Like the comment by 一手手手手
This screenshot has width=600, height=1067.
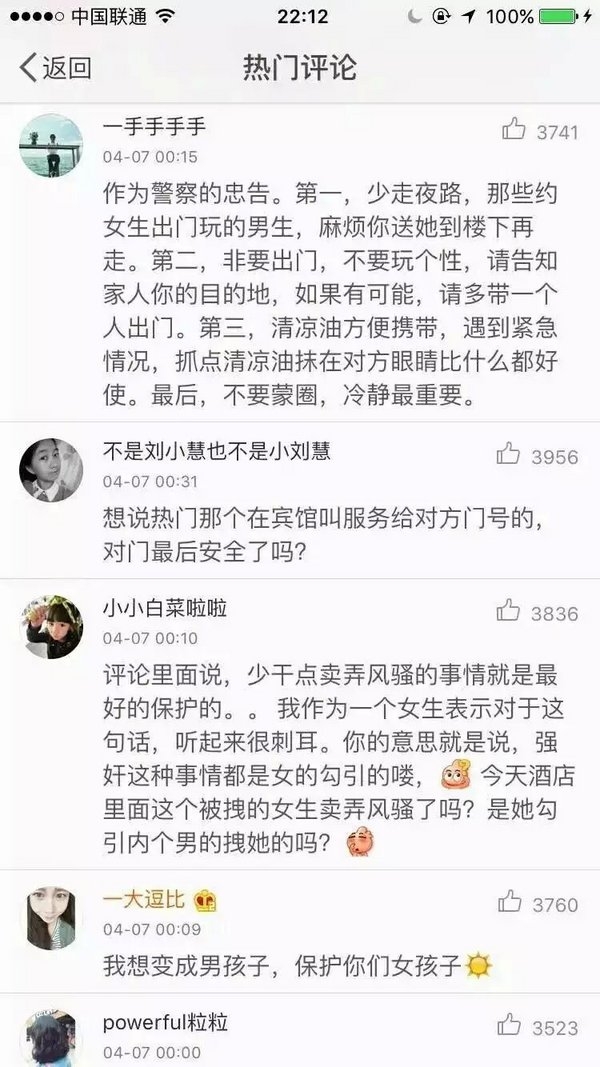[514, 130]
